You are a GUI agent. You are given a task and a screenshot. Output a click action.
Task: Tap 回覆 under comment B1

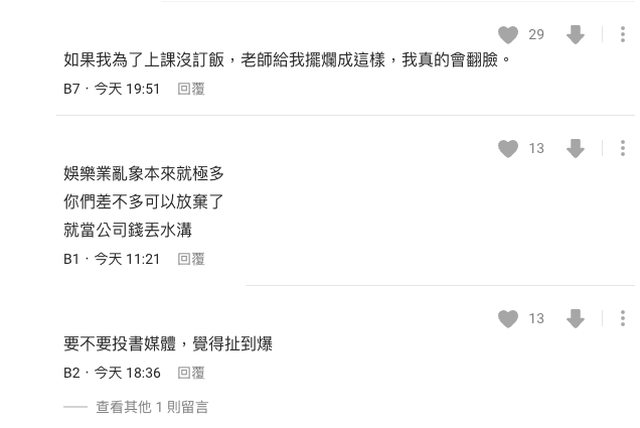[x=191, y=259]
